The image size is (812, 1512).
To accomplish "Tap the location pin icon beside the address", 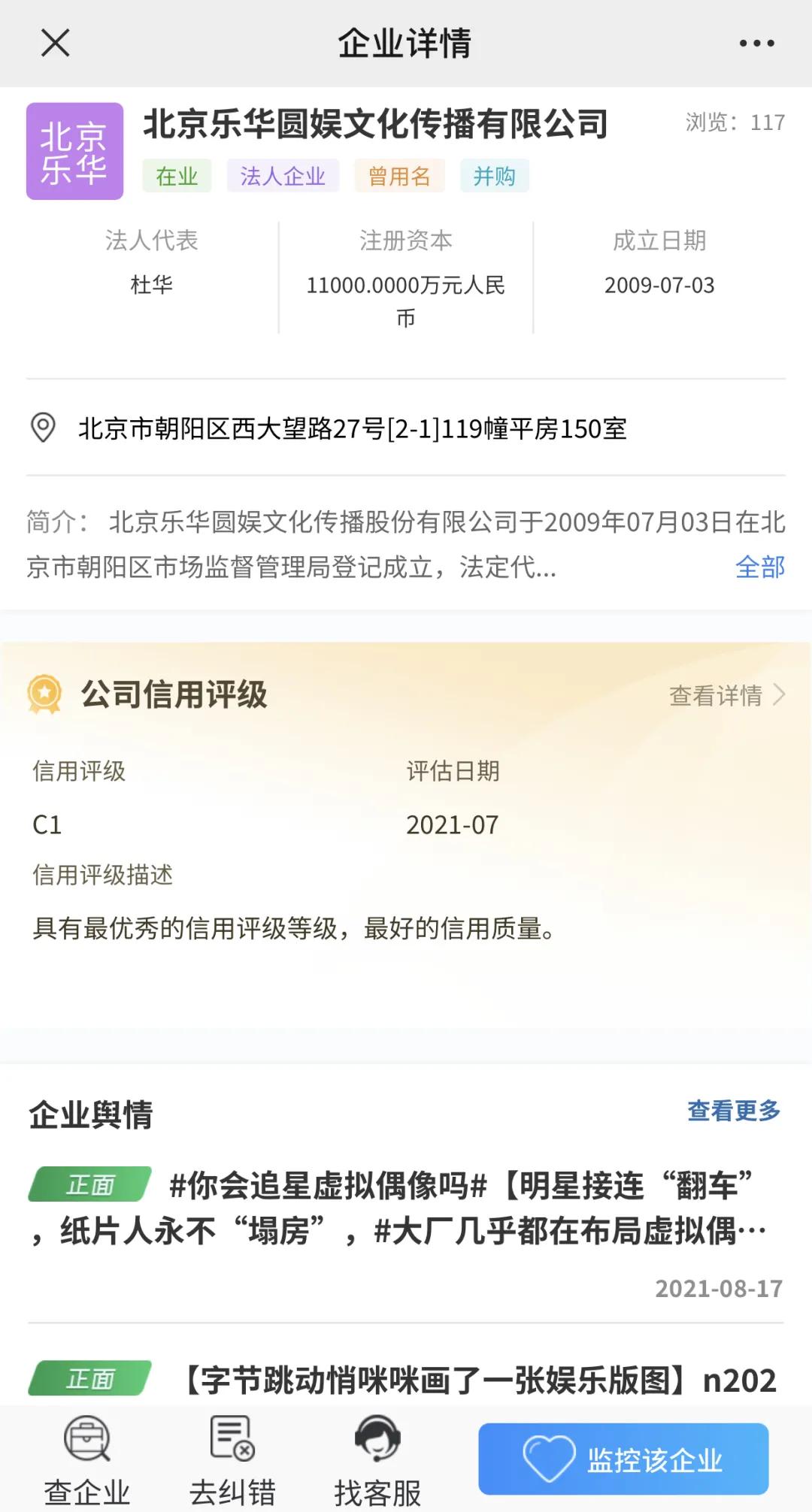I will coord(43,428).
